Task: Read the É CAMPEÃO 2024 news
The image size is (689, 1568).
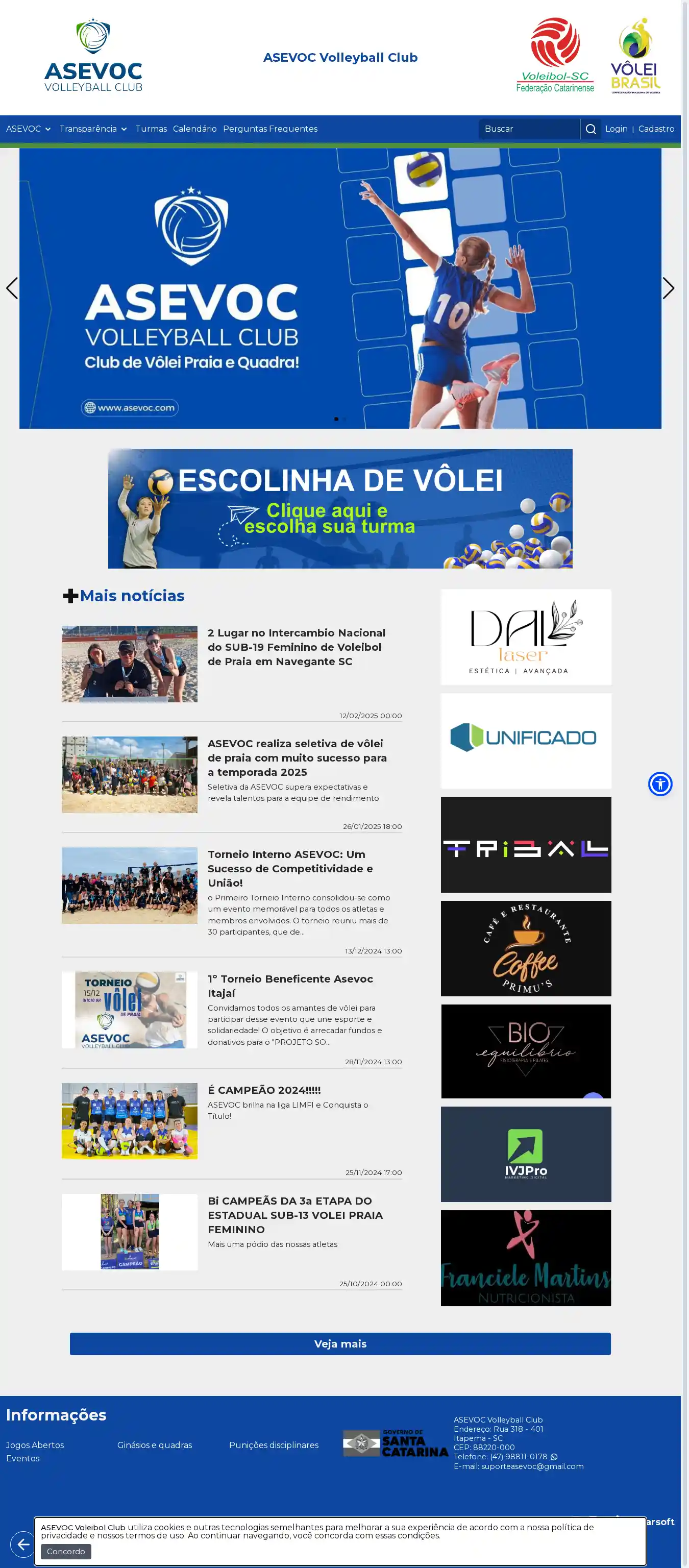Action: click(263, 1090)
